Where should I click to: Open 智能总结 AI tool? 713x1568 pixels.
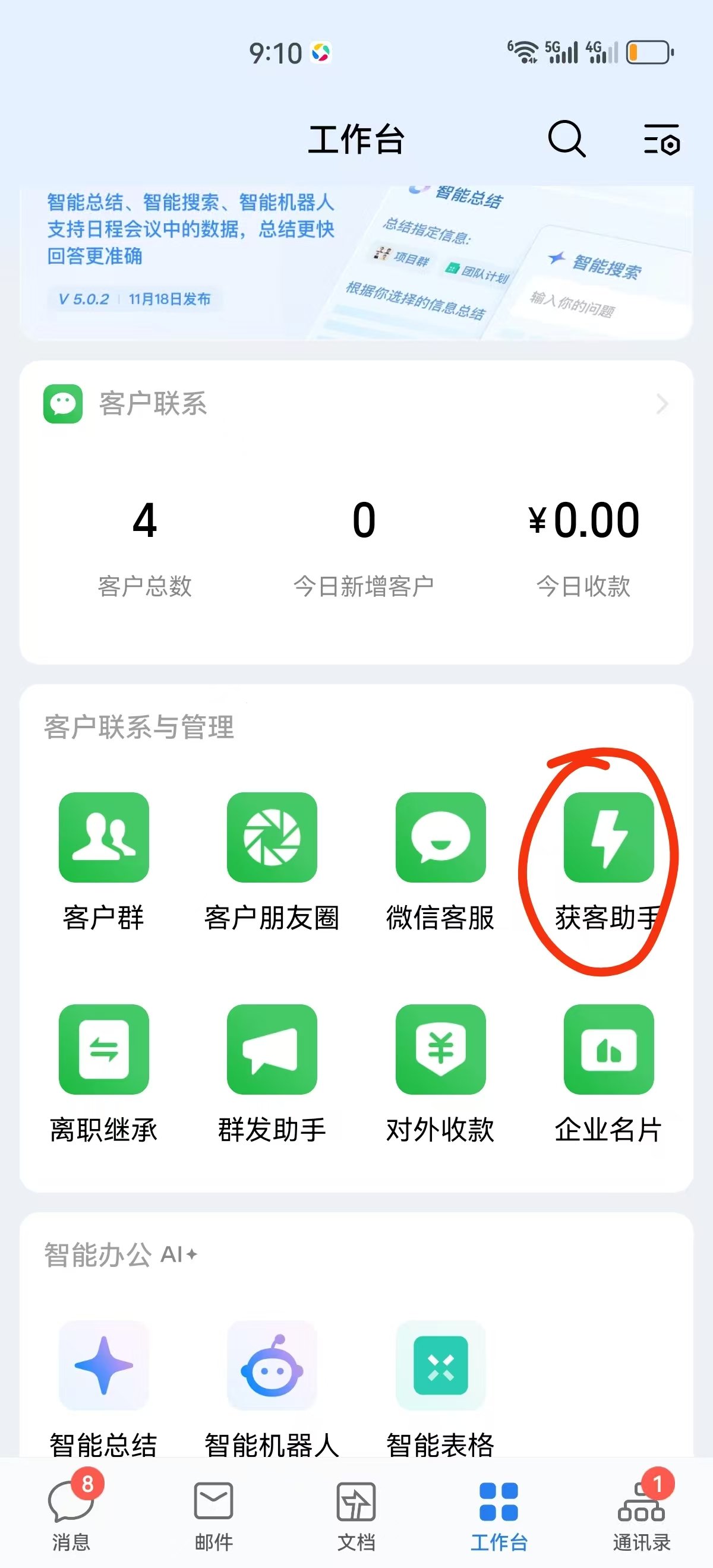(103, 1365)
